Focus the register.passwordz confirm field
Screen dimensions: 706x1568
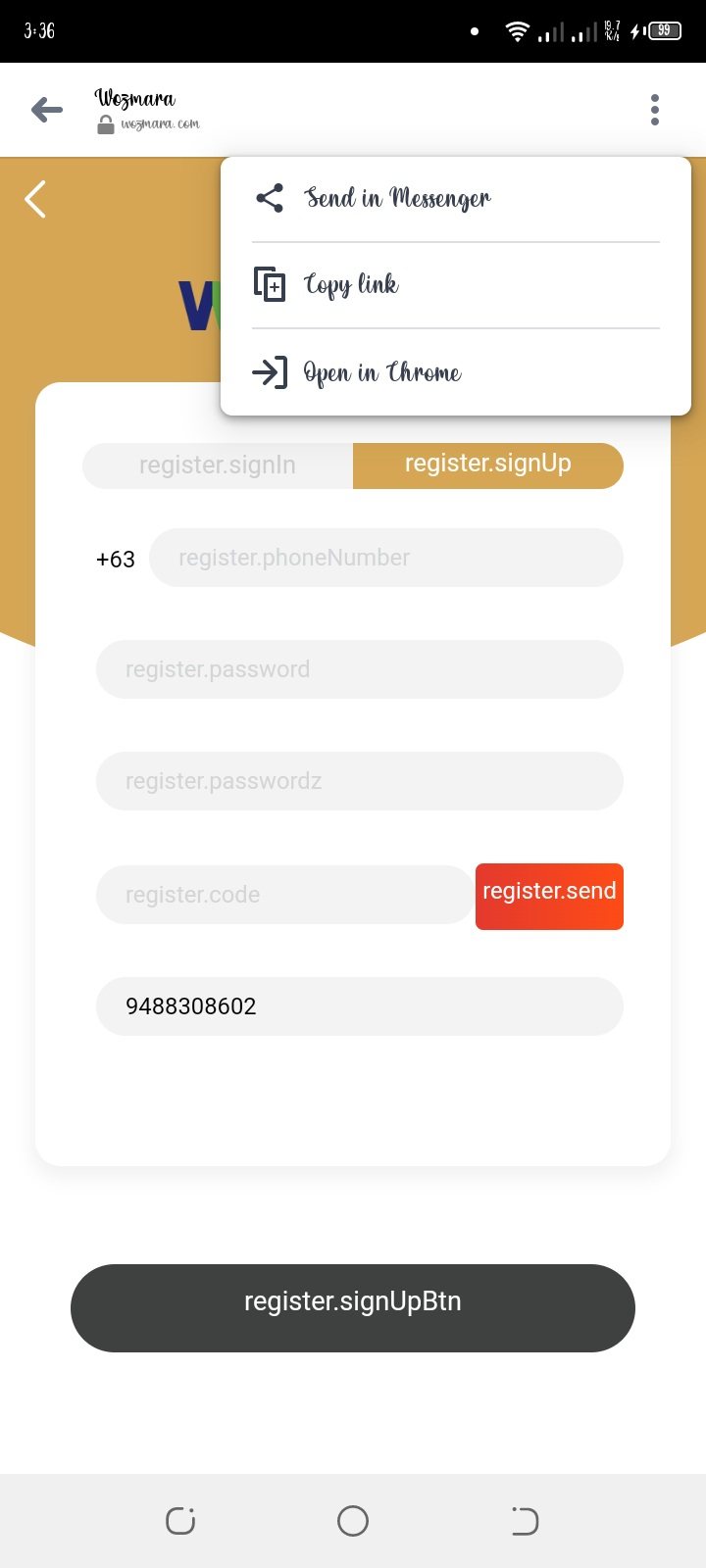tap(359, 781)
